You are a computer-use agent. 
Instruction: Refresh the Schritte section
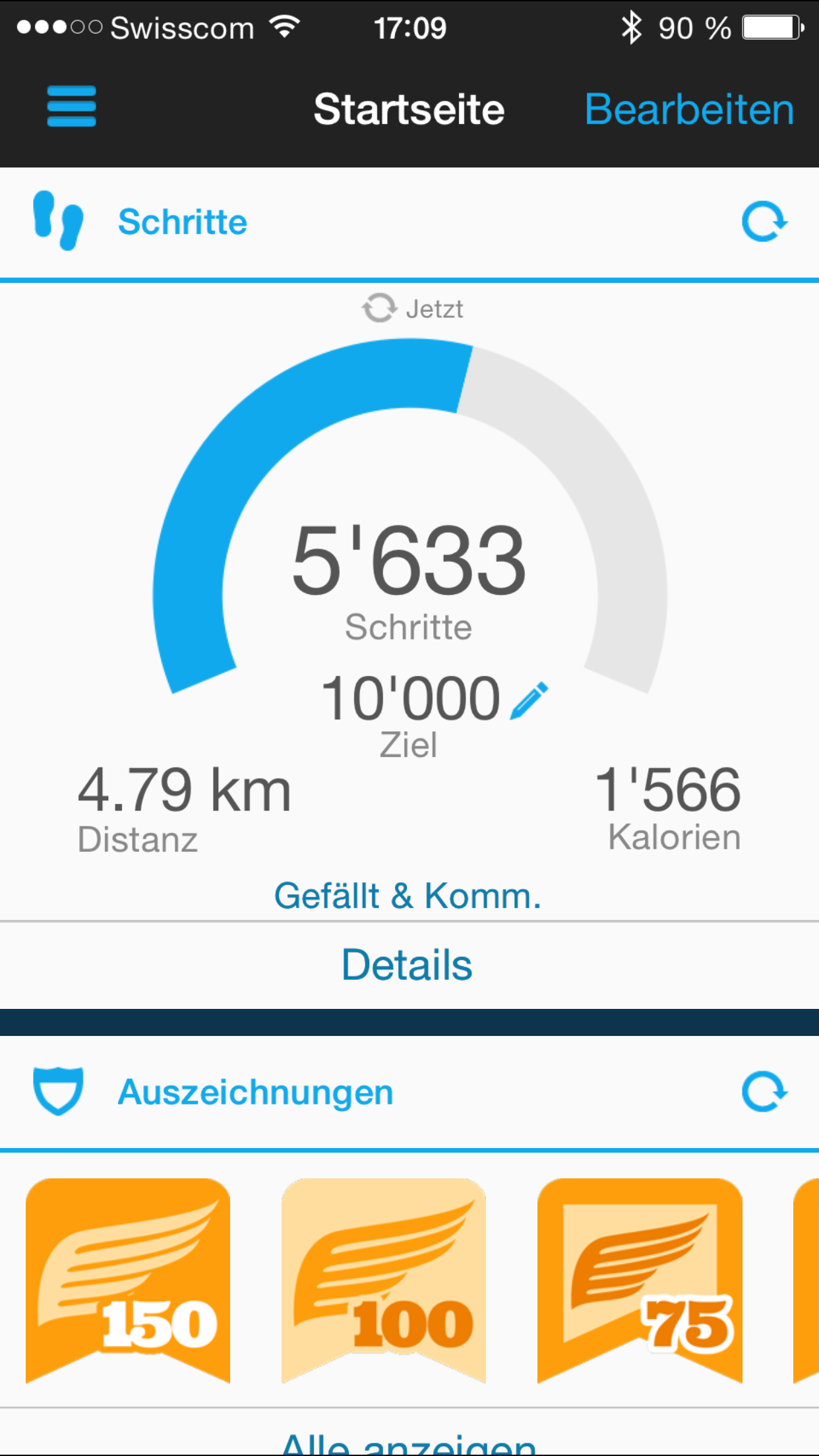pyautogui.click(x=764, y=222)
